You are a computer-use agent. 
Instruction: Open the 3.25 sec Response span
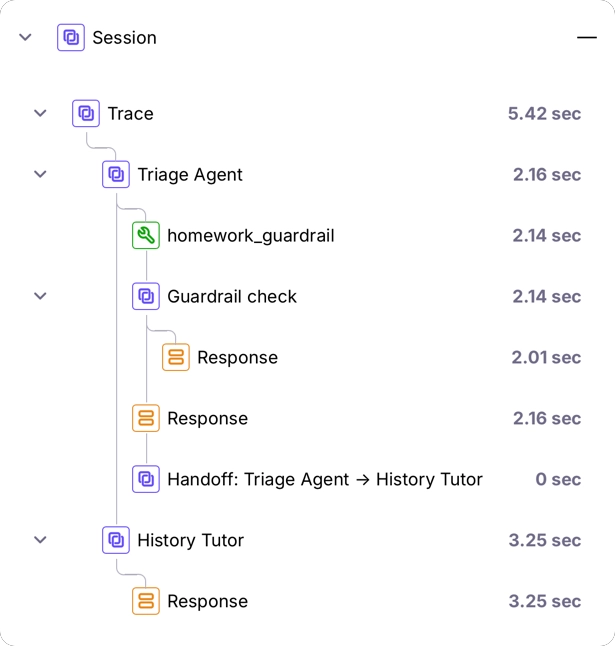click(207, 601)
